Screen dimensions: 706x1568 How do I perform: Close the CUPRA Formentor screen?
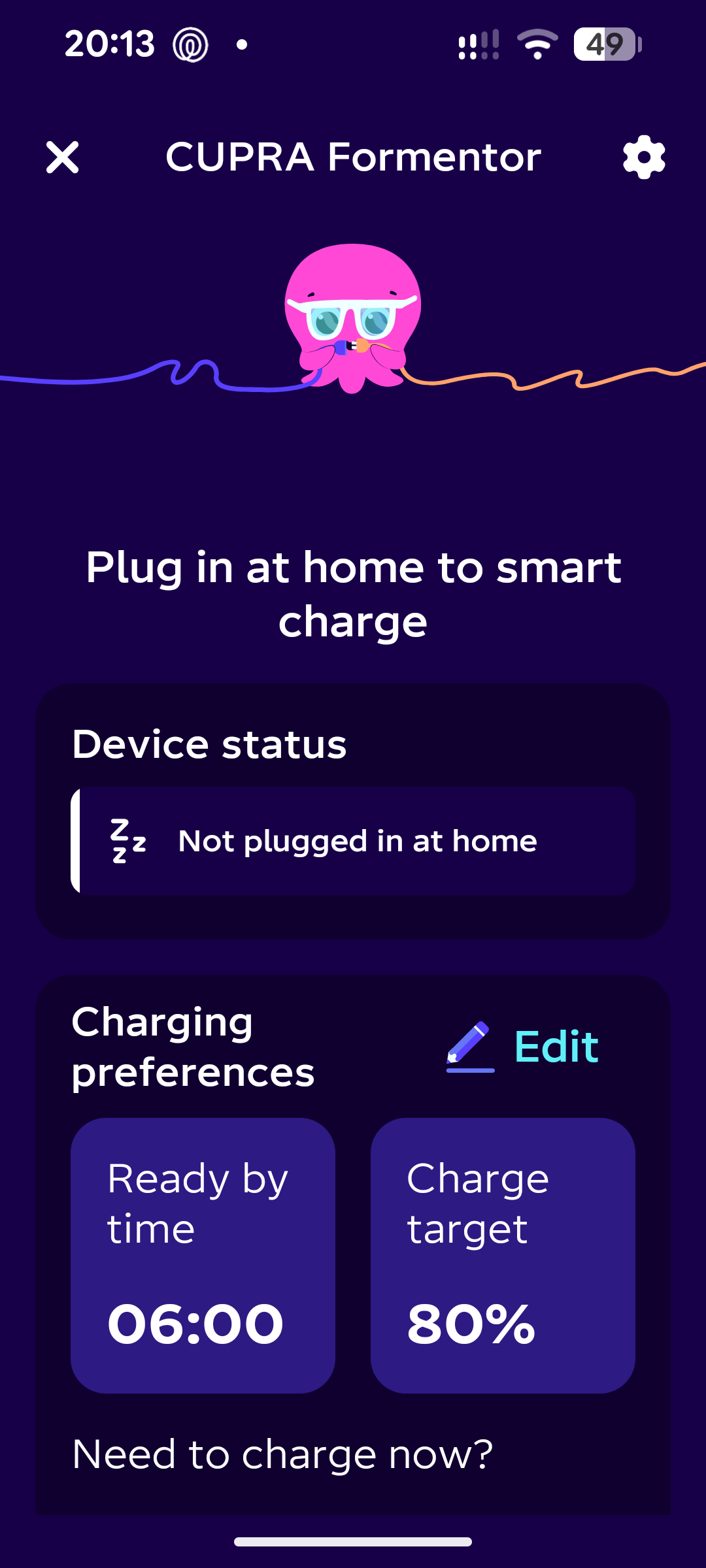coord(63,157)
